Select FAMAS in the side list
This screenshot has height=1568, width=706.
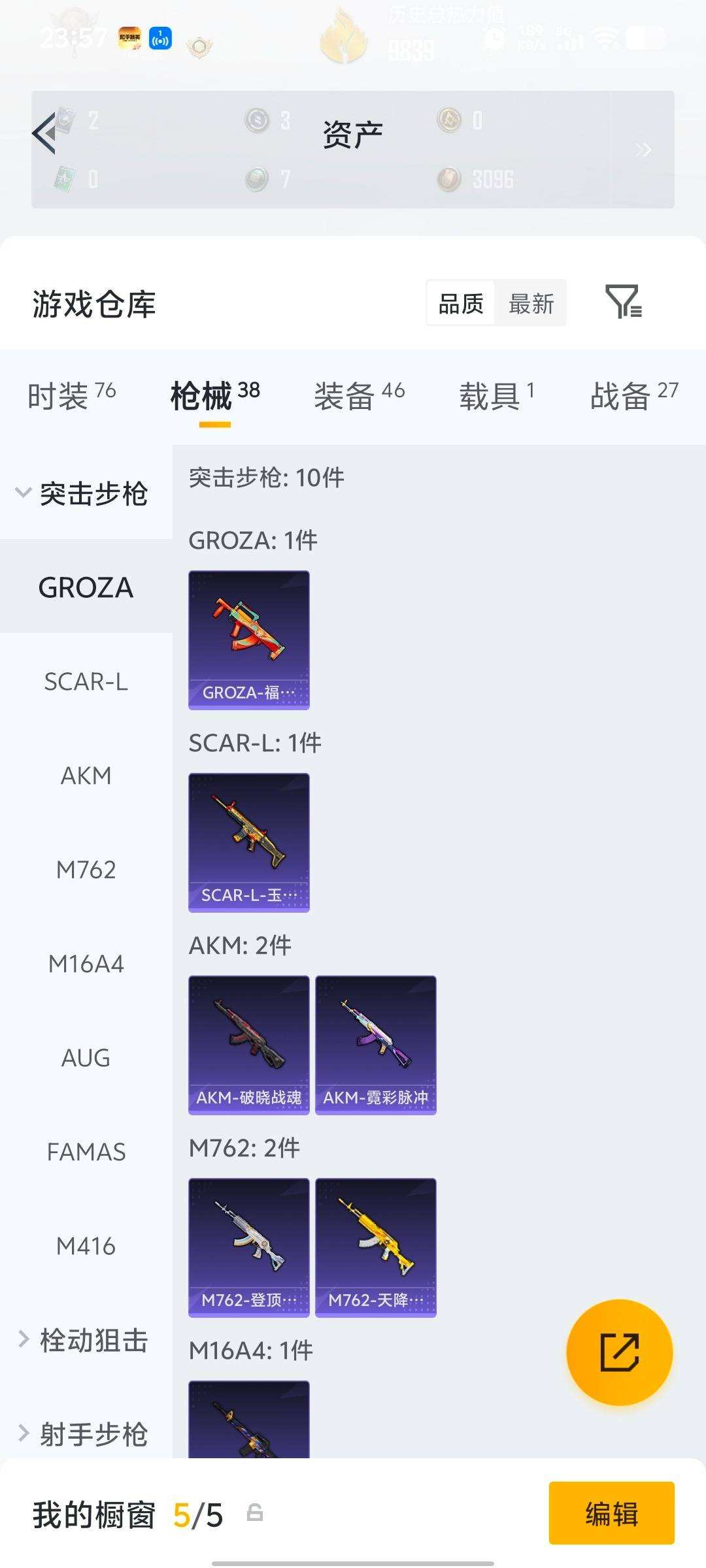tap(86, 1152)
